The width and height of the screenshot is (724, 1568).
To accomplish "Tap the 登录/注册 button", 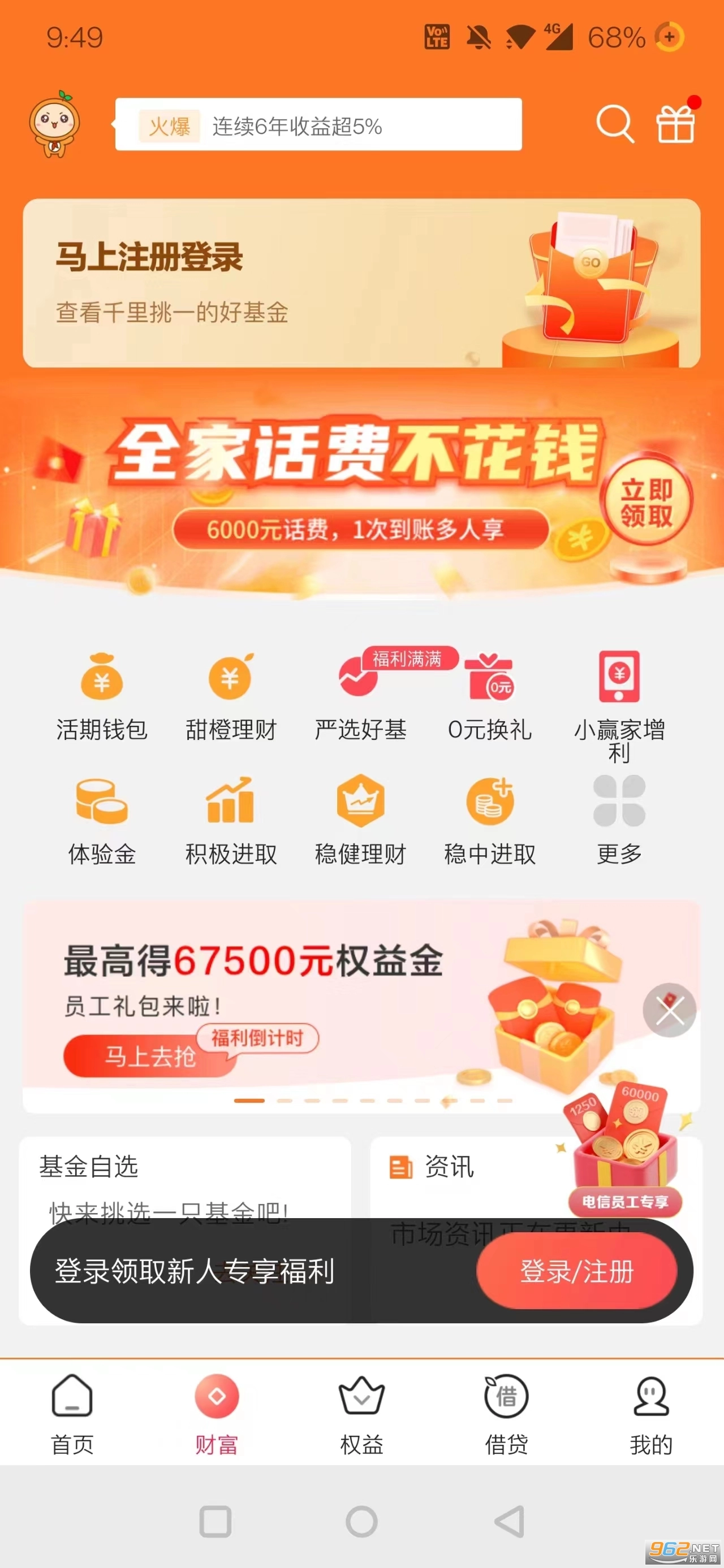I will click(576, 1271).
